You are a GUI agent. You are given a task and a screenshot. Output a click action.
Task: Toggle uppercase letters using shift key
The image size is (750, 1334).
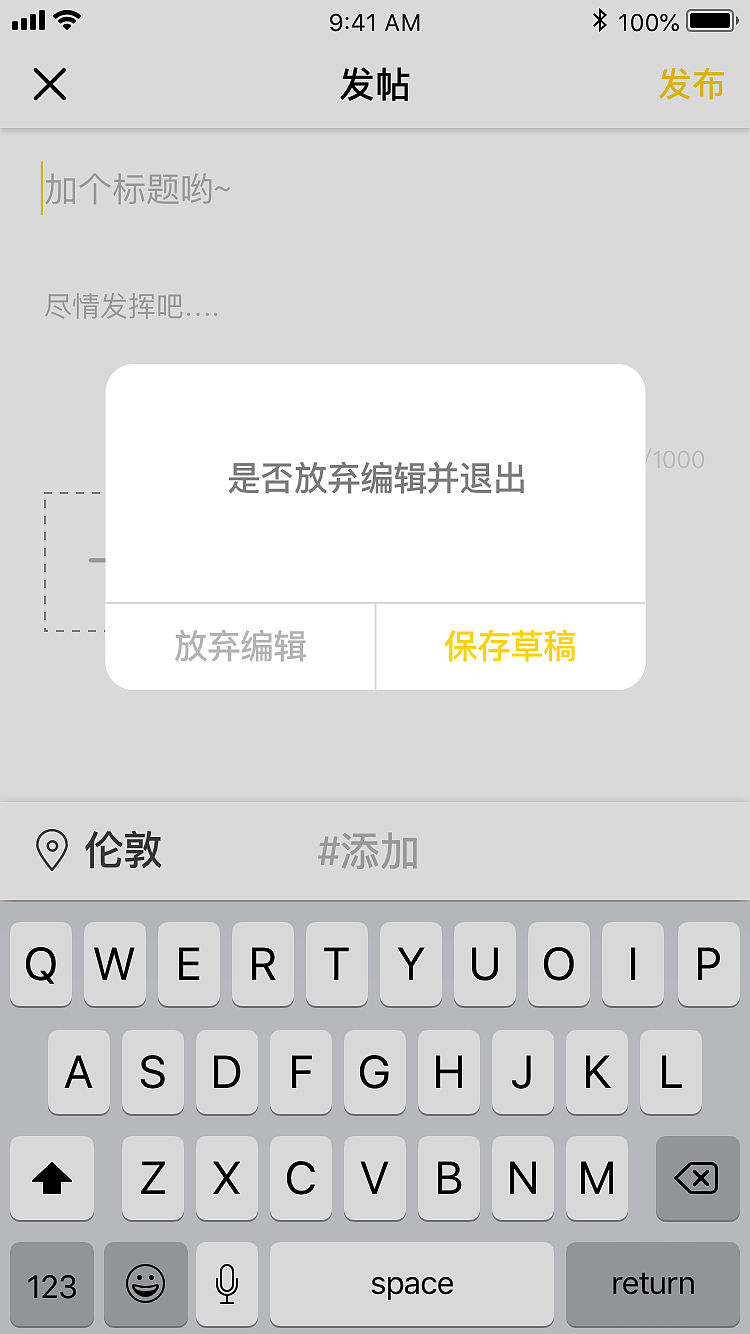click(x=52, y=1180)
